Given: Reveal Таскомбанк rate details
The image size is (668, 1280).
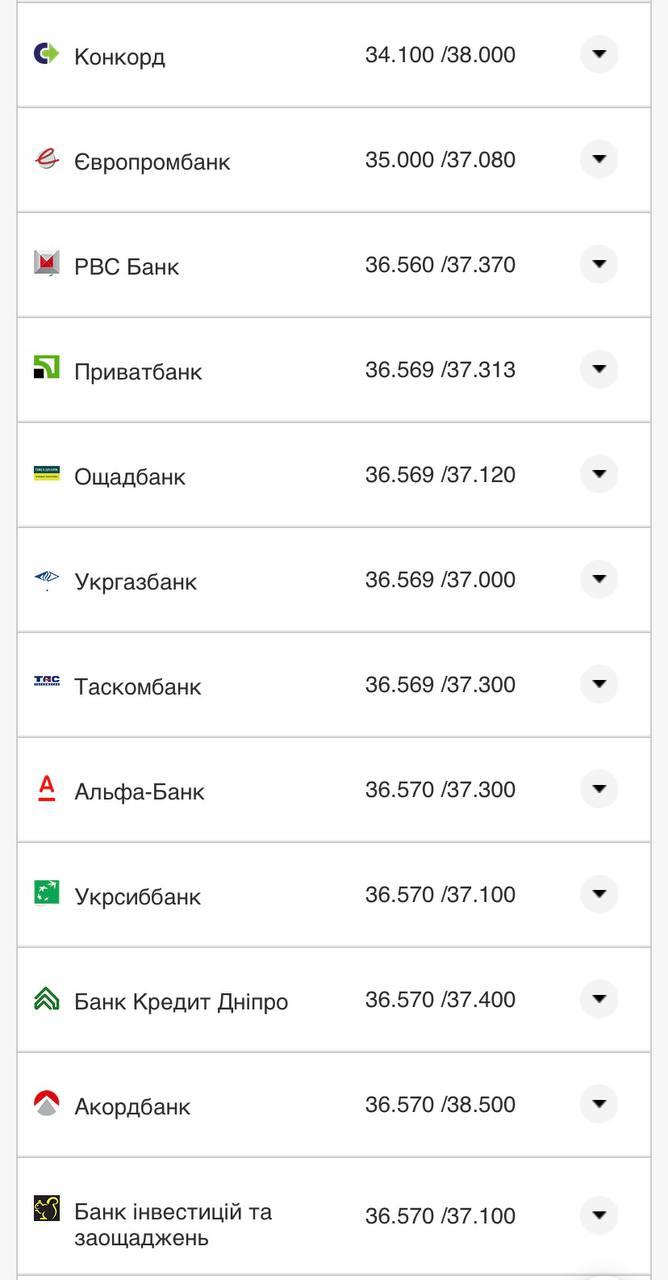Looking at the screenshot, I should pos(599,685).
